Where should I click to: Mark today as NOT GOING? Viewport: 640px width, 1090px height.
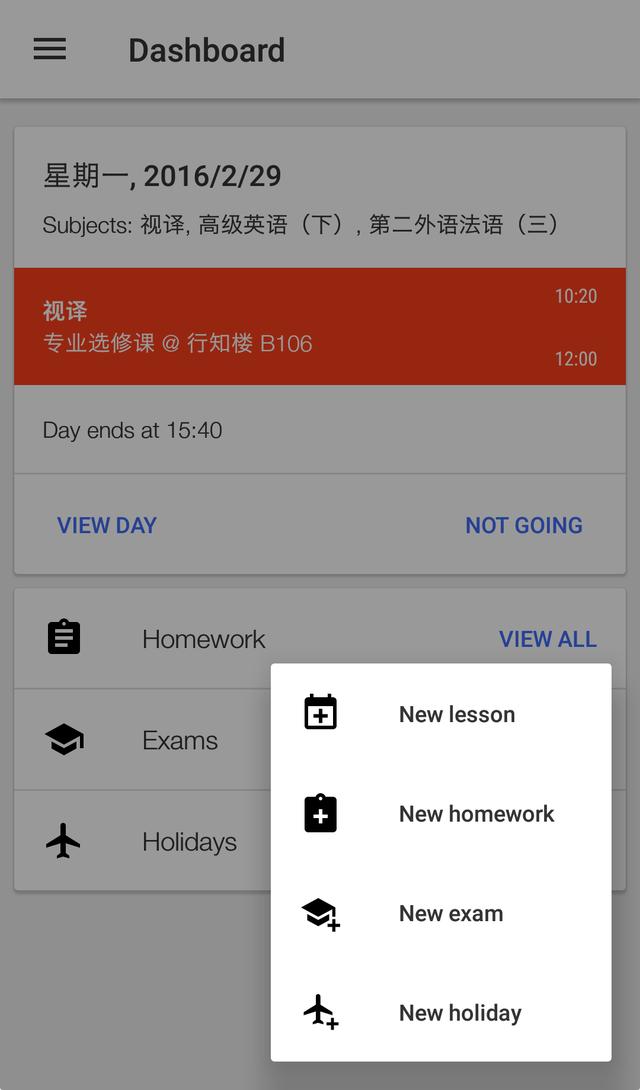pos(523,525)
